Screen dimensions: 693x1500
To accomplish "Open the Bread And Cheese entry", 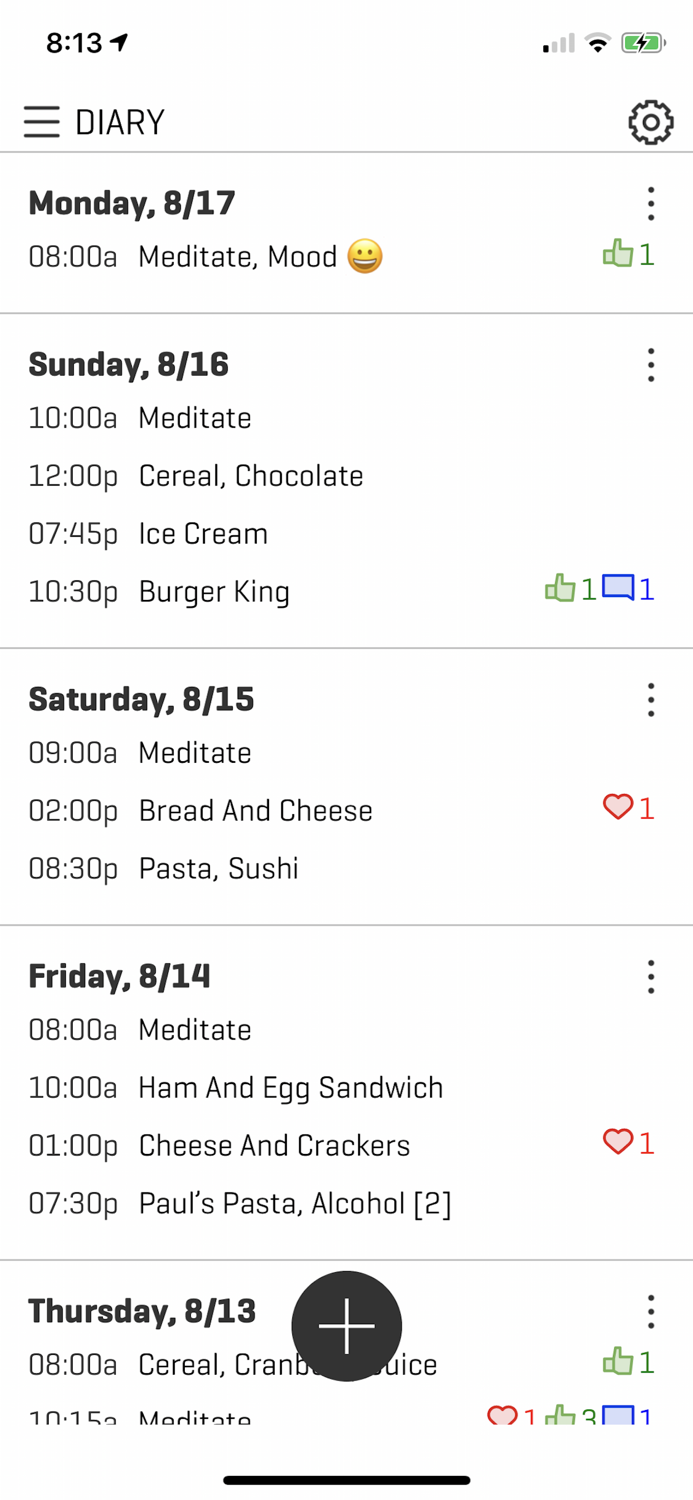I will tap(255, 811).
